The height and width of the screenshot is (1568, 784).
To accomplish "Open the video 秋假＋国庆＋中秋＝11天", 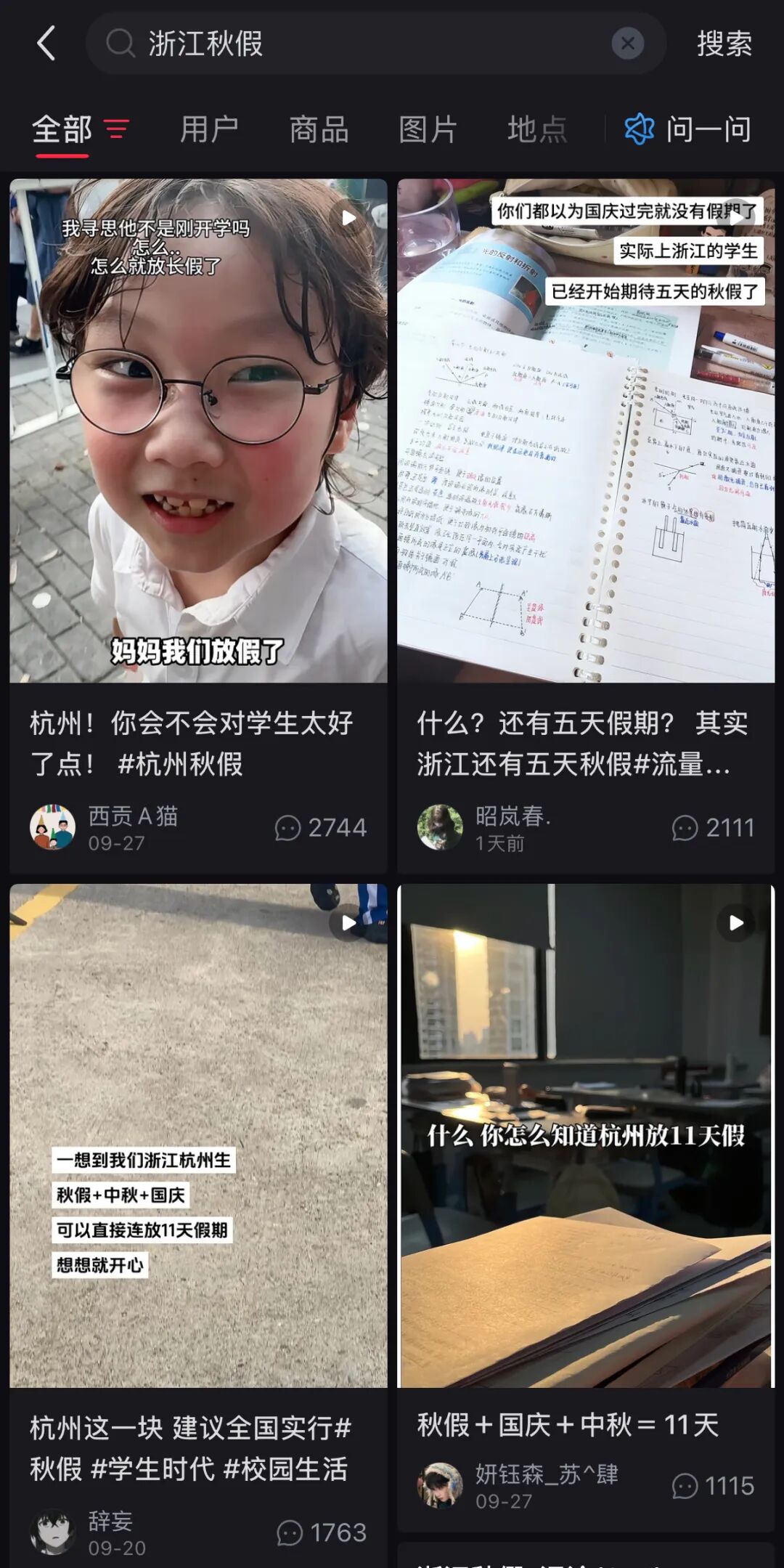I will pos(586,1135).
